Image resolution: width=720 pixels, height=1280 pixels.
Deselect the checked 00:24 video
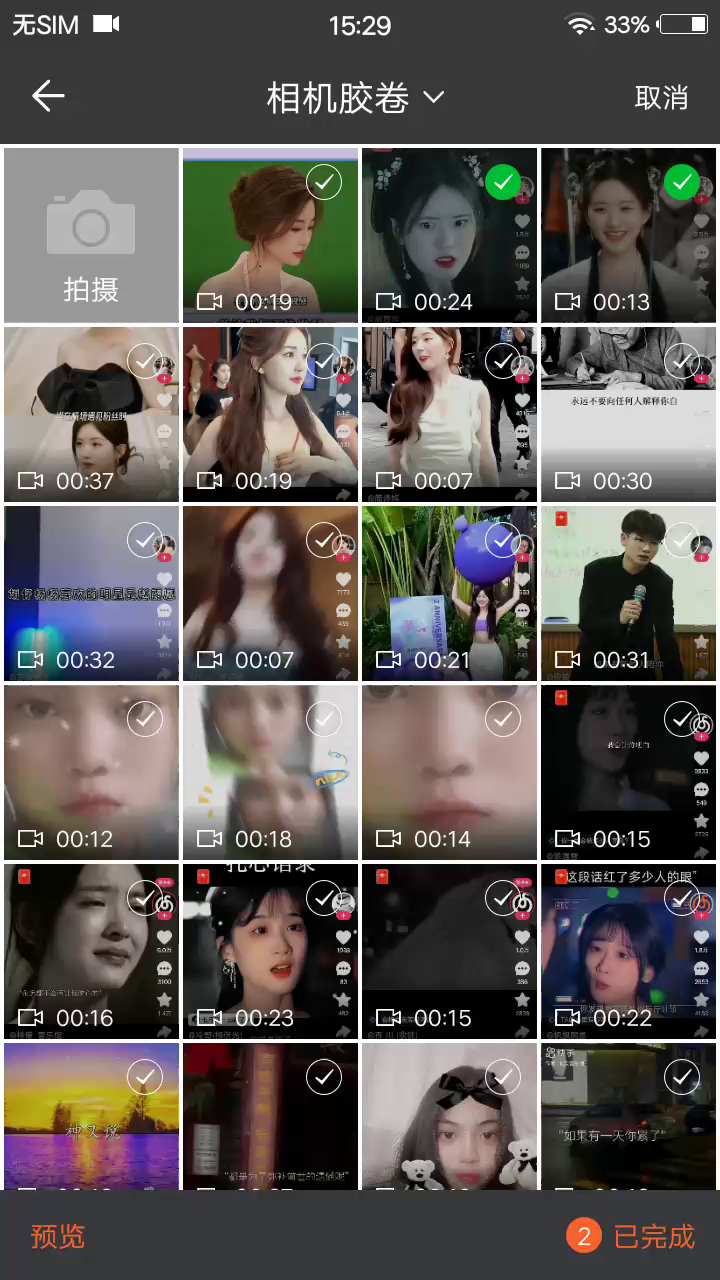[x=503, y=182]
